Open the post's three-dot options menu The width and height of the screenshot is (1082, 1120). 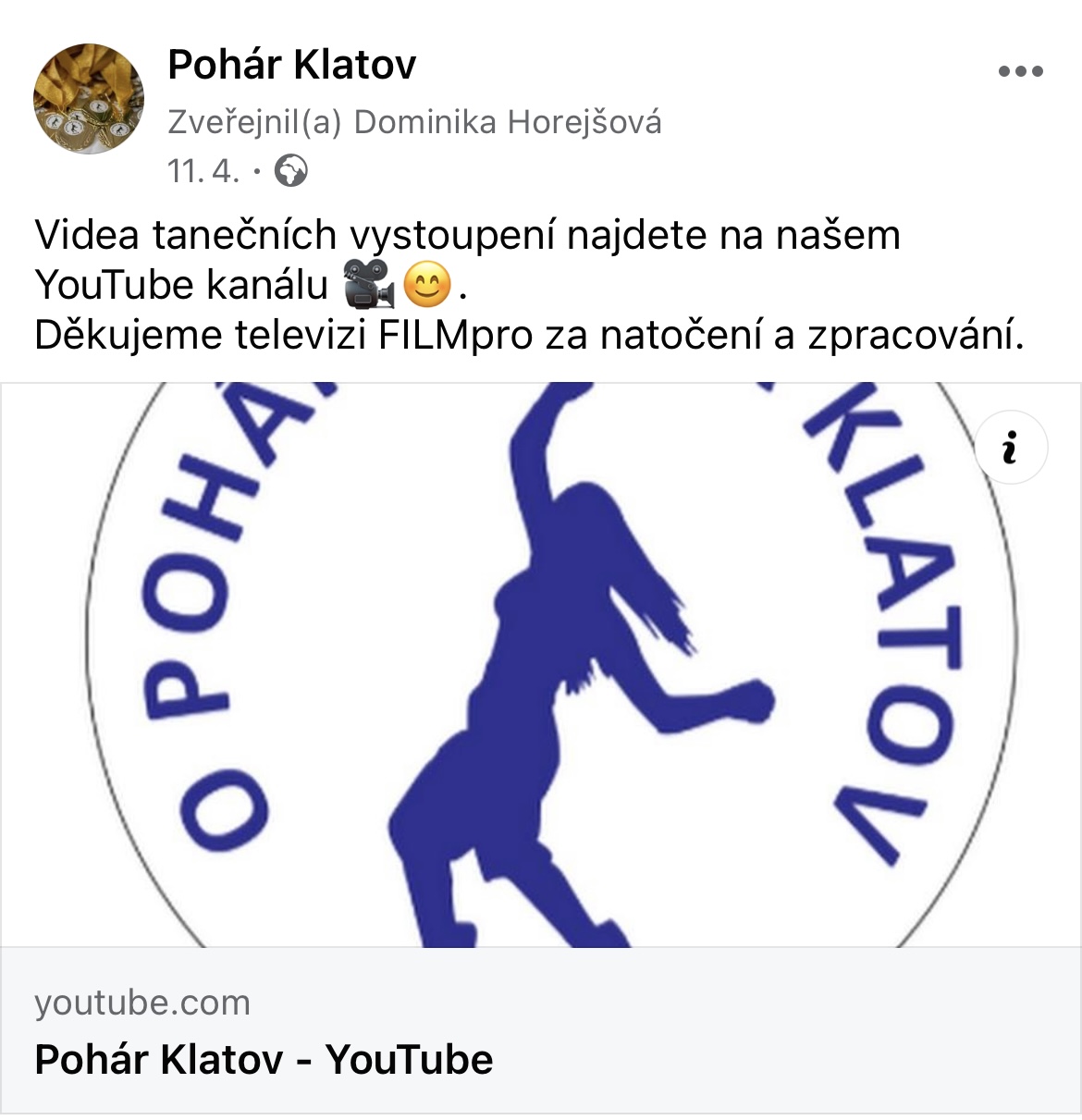coord(1020,71)
